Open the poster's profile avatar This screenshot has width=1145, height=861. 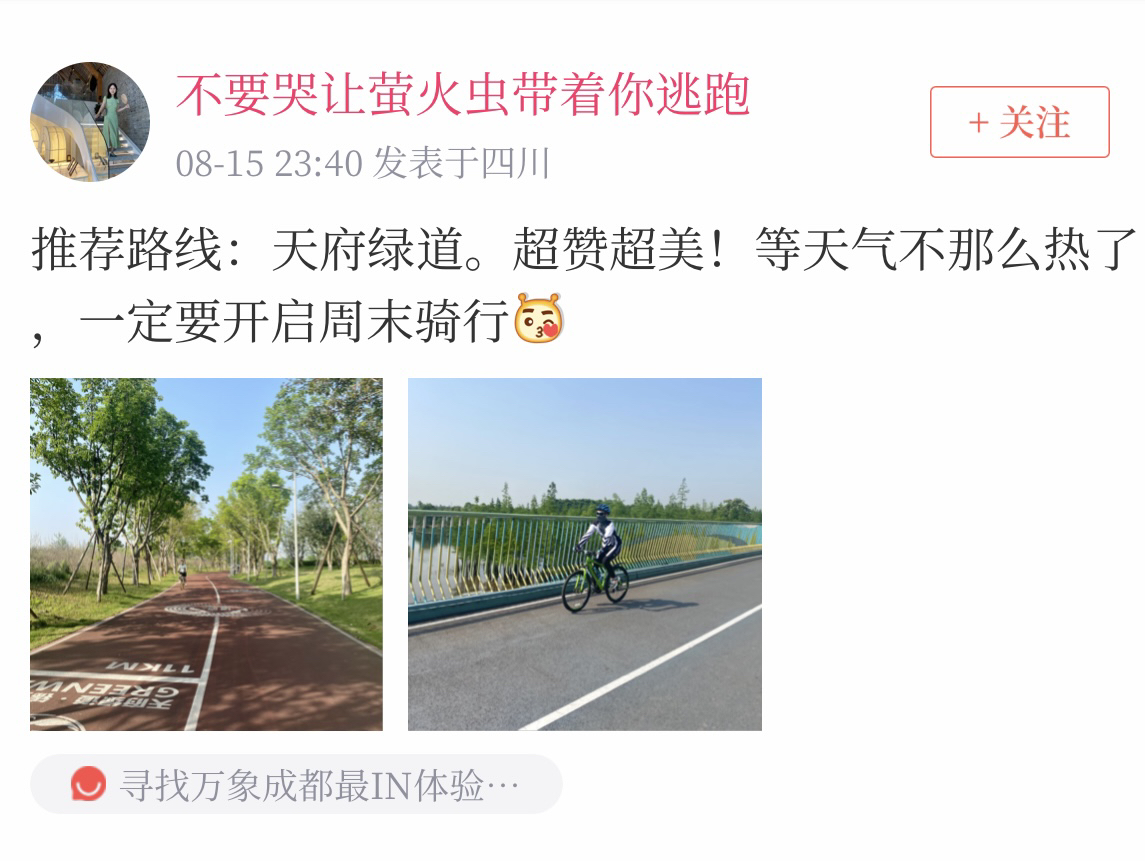[x=90, y=122]
